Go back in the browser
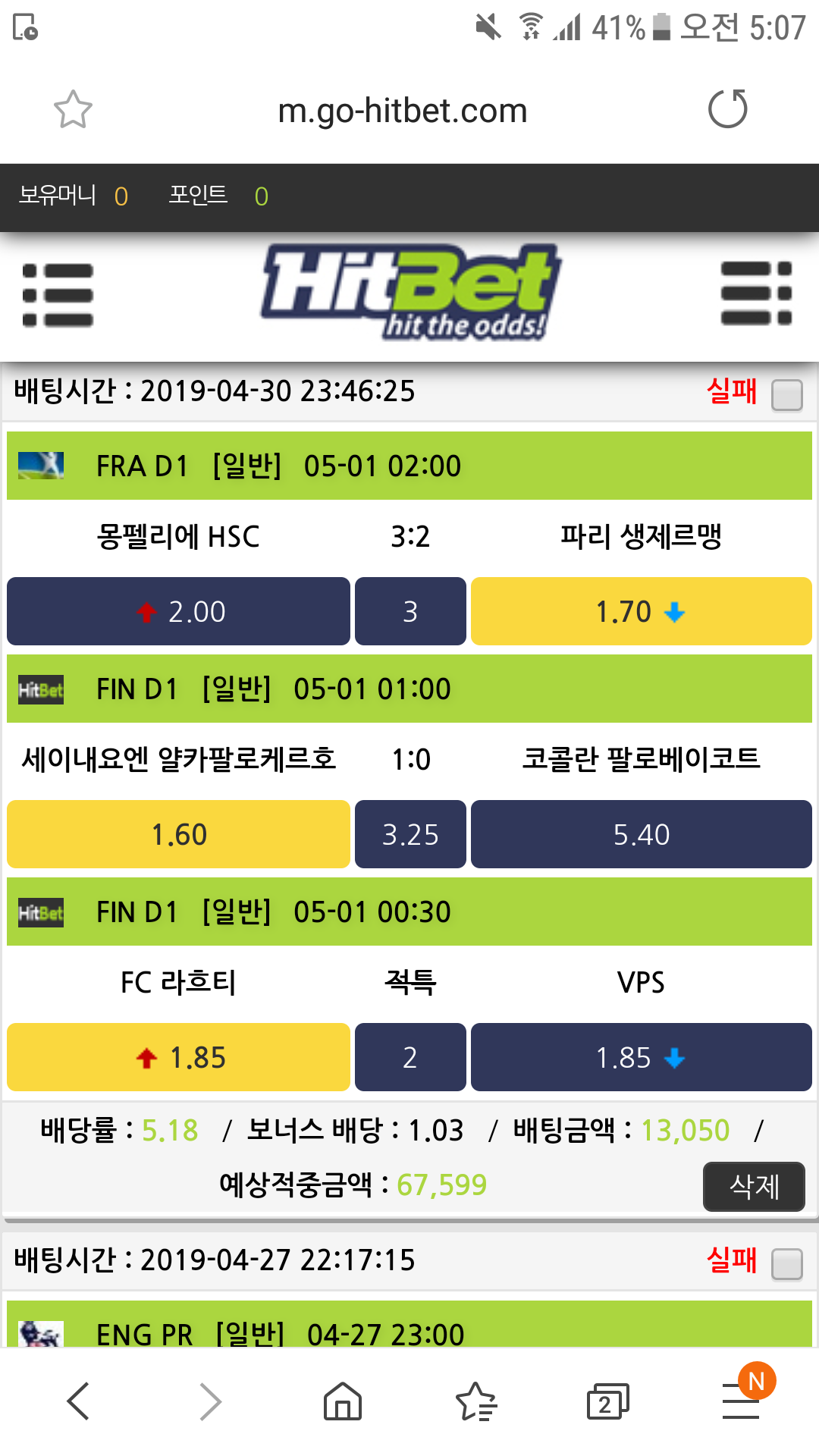This screenshot has height=1456, width=819. [78, 1401]
